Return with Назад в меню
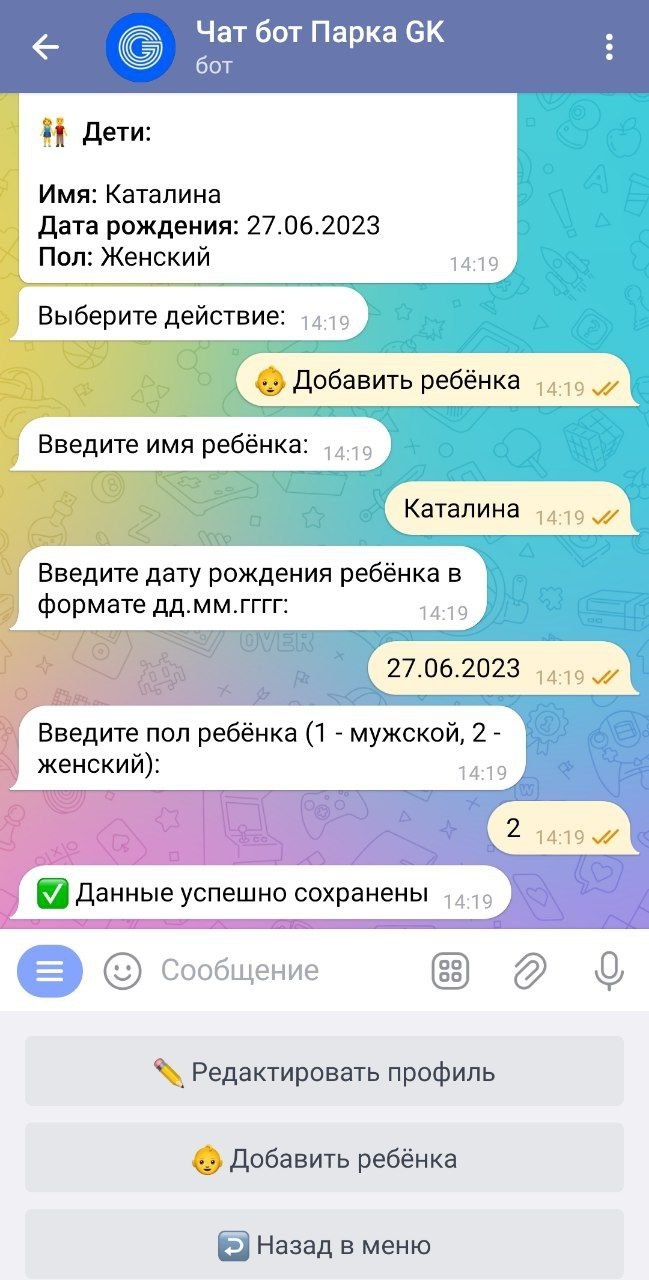649x1280 pixels. point(324,1245)
